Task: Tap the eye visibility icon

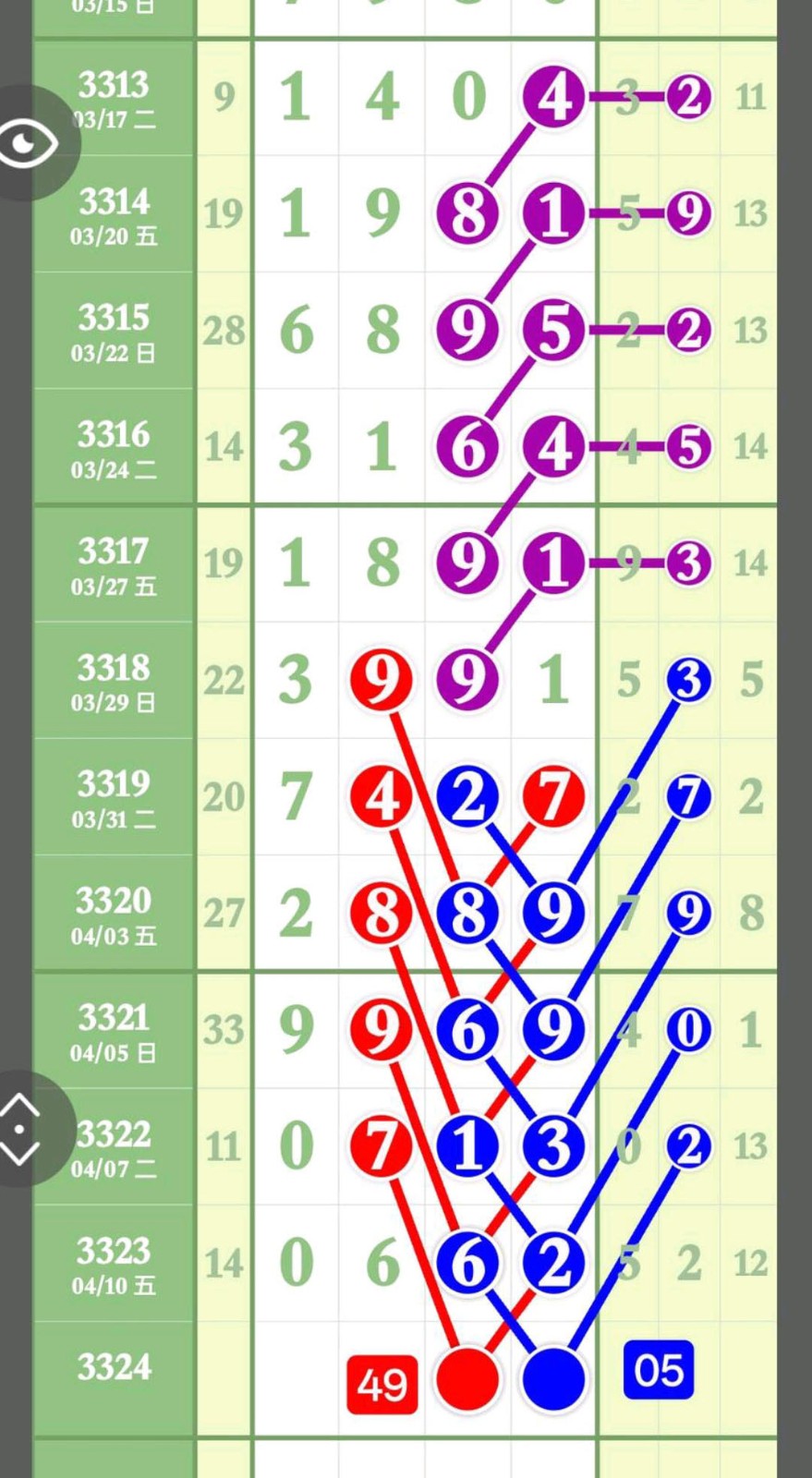Action: 28,143
